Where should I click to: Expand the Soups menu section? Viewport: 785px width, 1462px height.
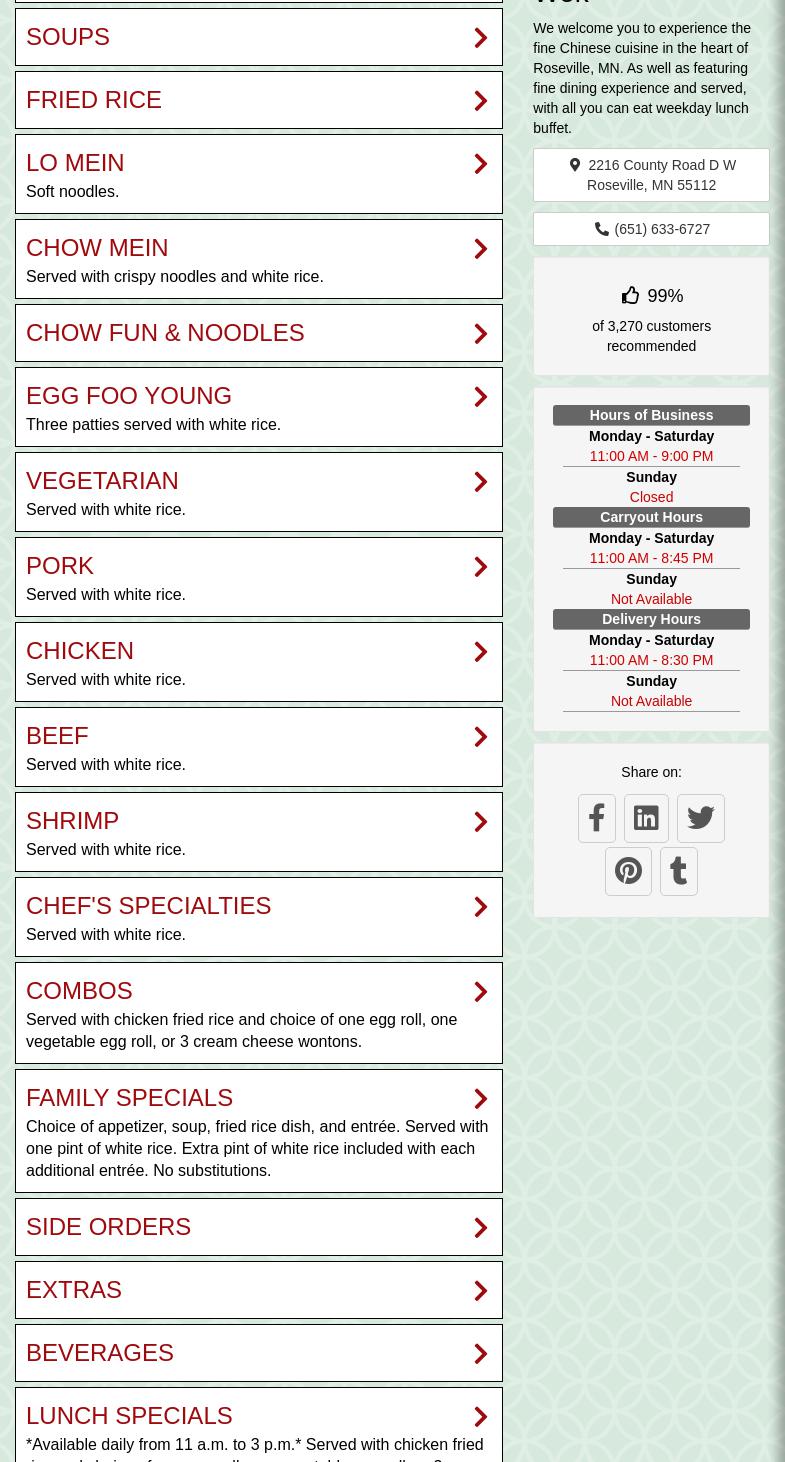(258, 37)
